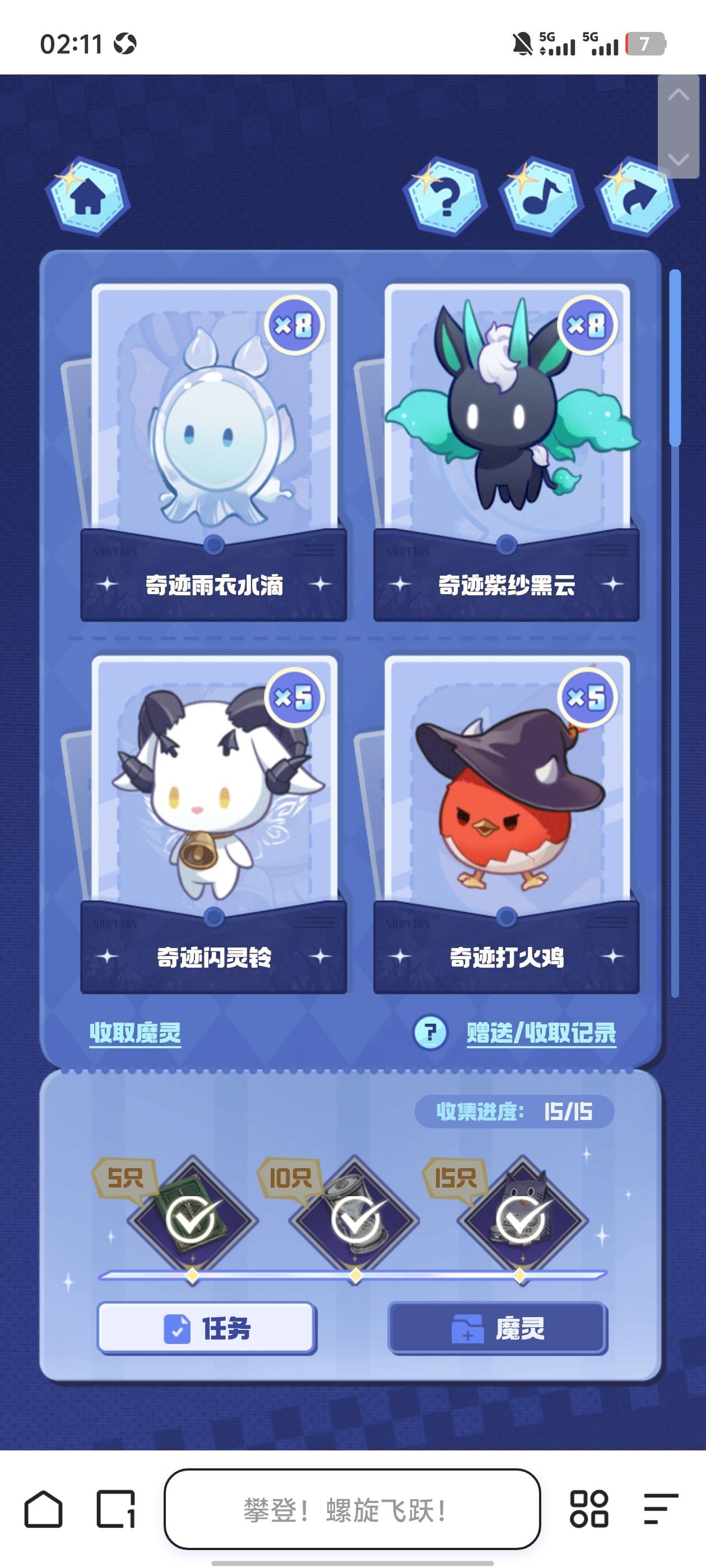Open 赠送/收取记录 link
The height and width of the screenshot is (1568, 706).
pos(541,1032)
